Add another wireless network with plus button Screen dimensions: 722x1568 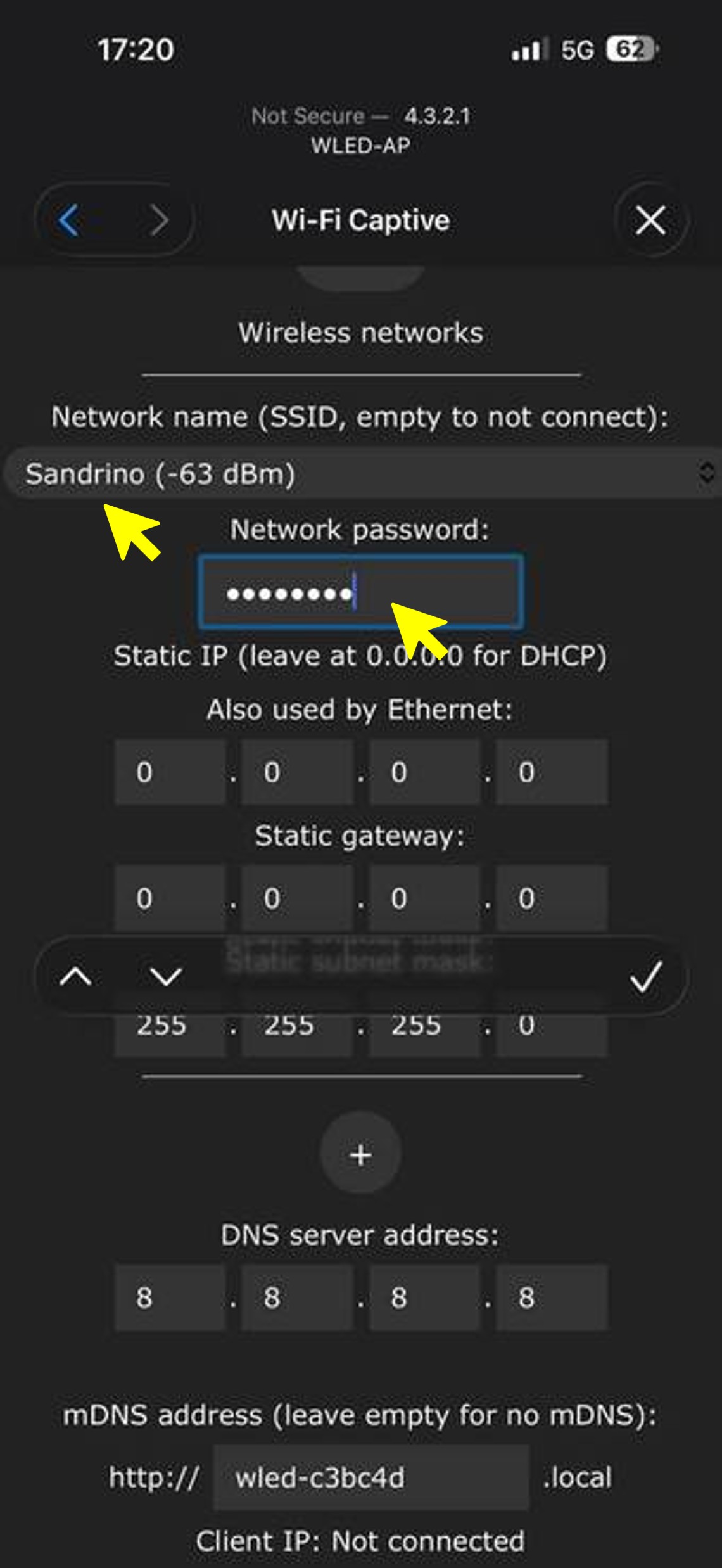[360, 1154]
